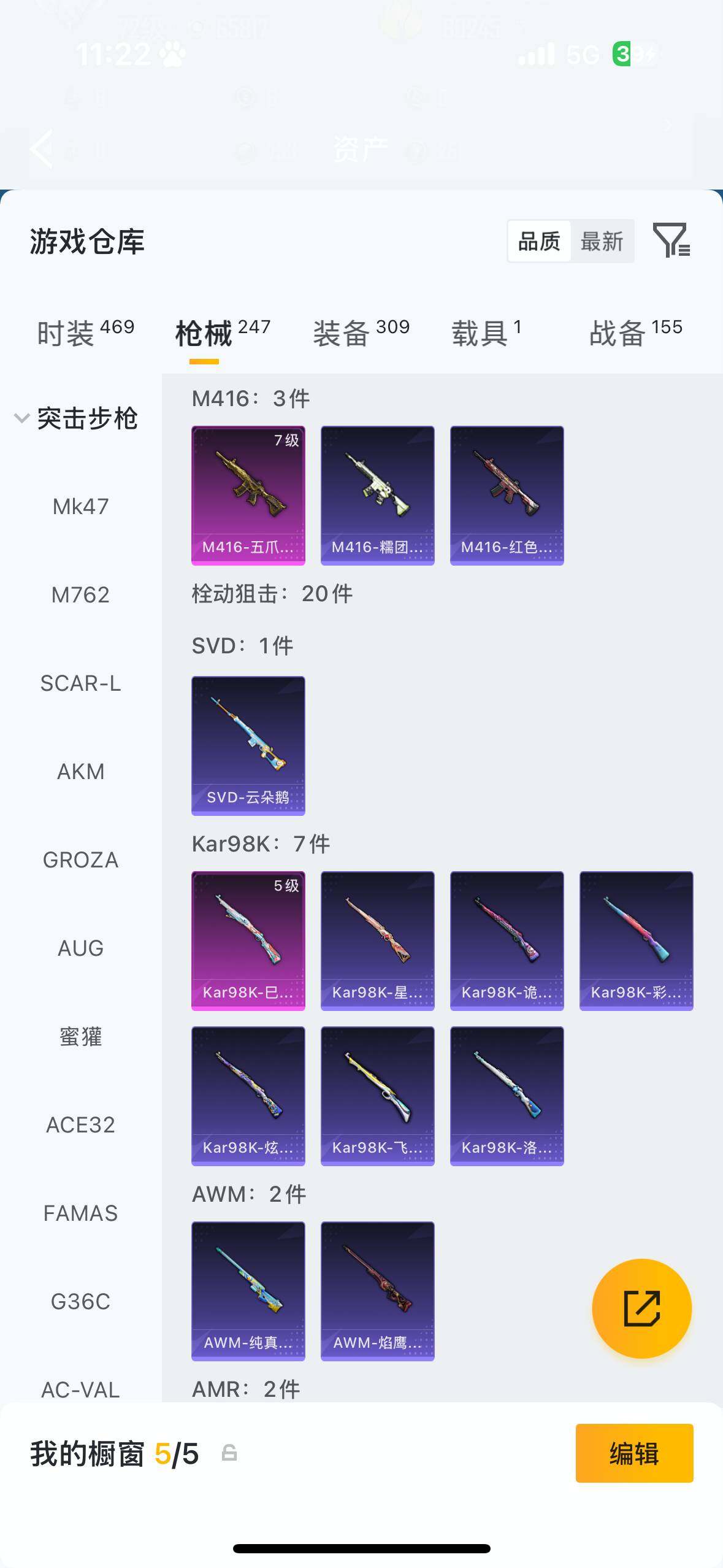Sort warehouse by 最新
This screenshot has height=1568, width=723.
602,241
